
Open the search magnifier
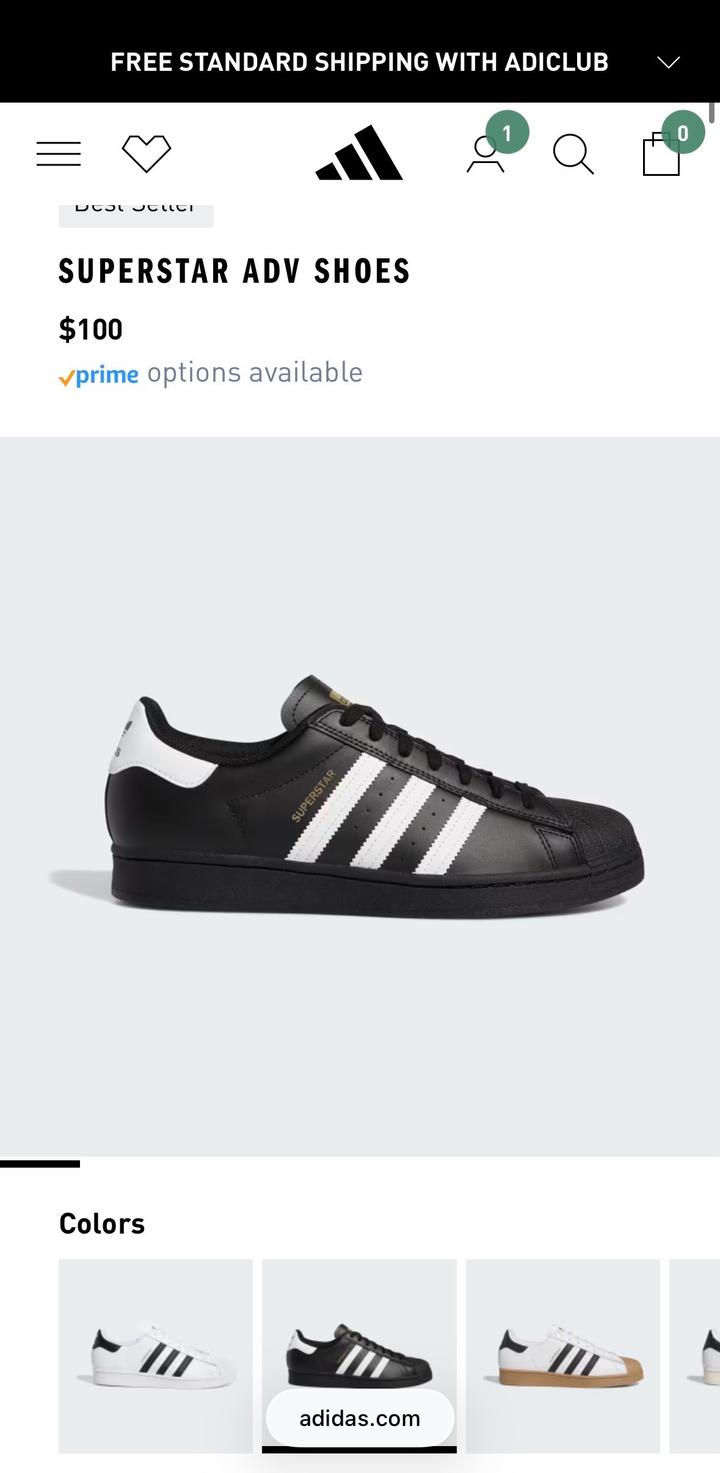point(573,154)
